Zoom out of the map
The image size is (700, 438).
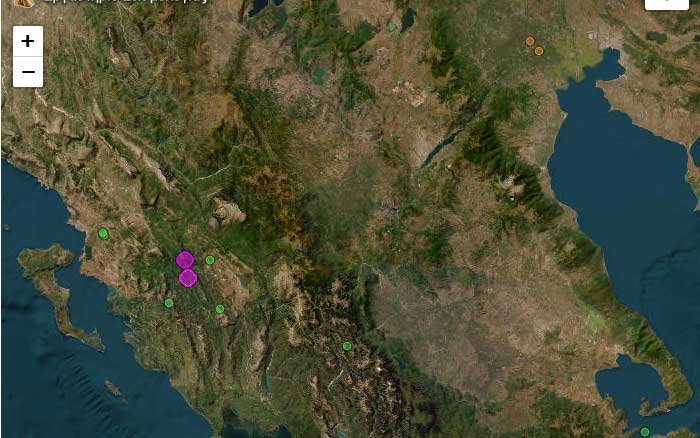pos(27,72)
